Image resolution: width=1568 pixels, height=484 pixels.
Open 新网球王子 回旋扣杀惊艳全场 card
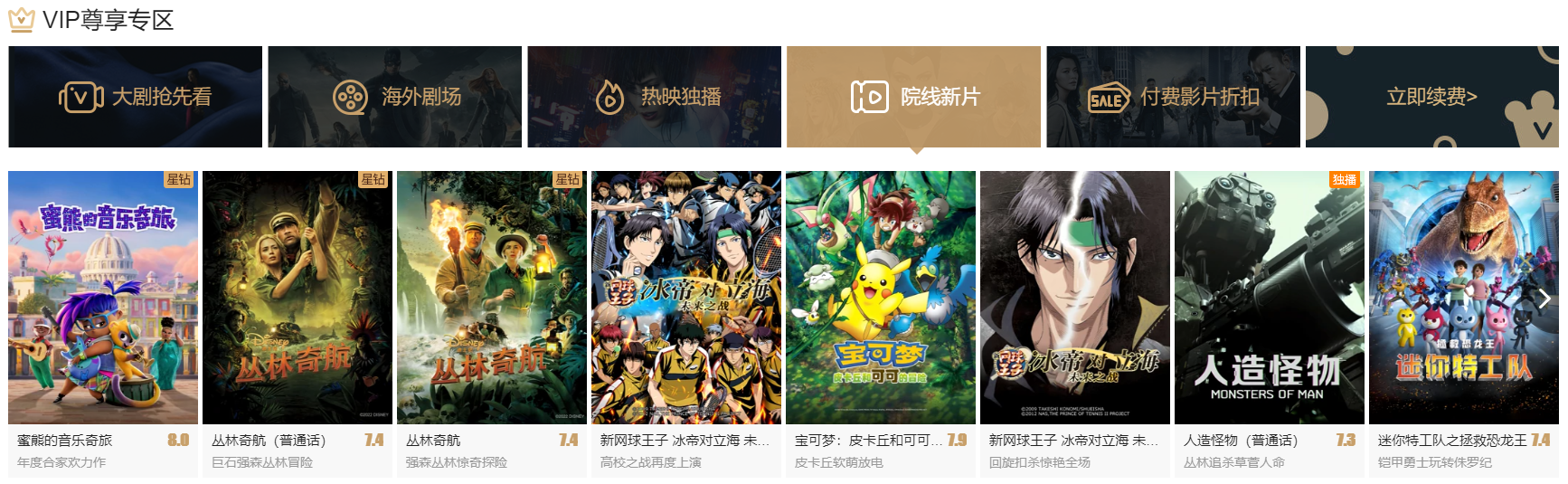(1075, 298)
